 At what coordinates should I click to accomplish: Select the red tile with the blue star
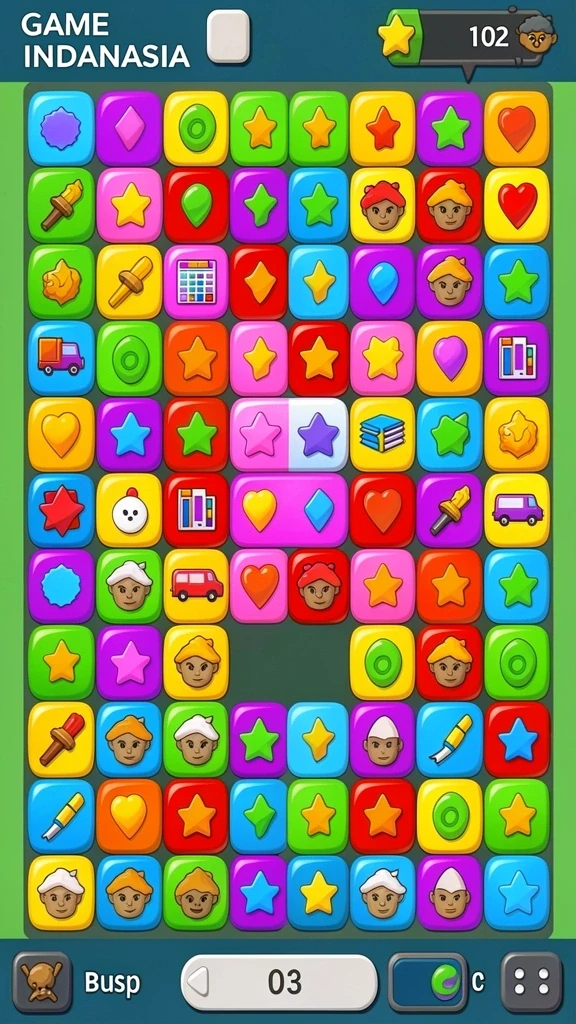point(517,739)
